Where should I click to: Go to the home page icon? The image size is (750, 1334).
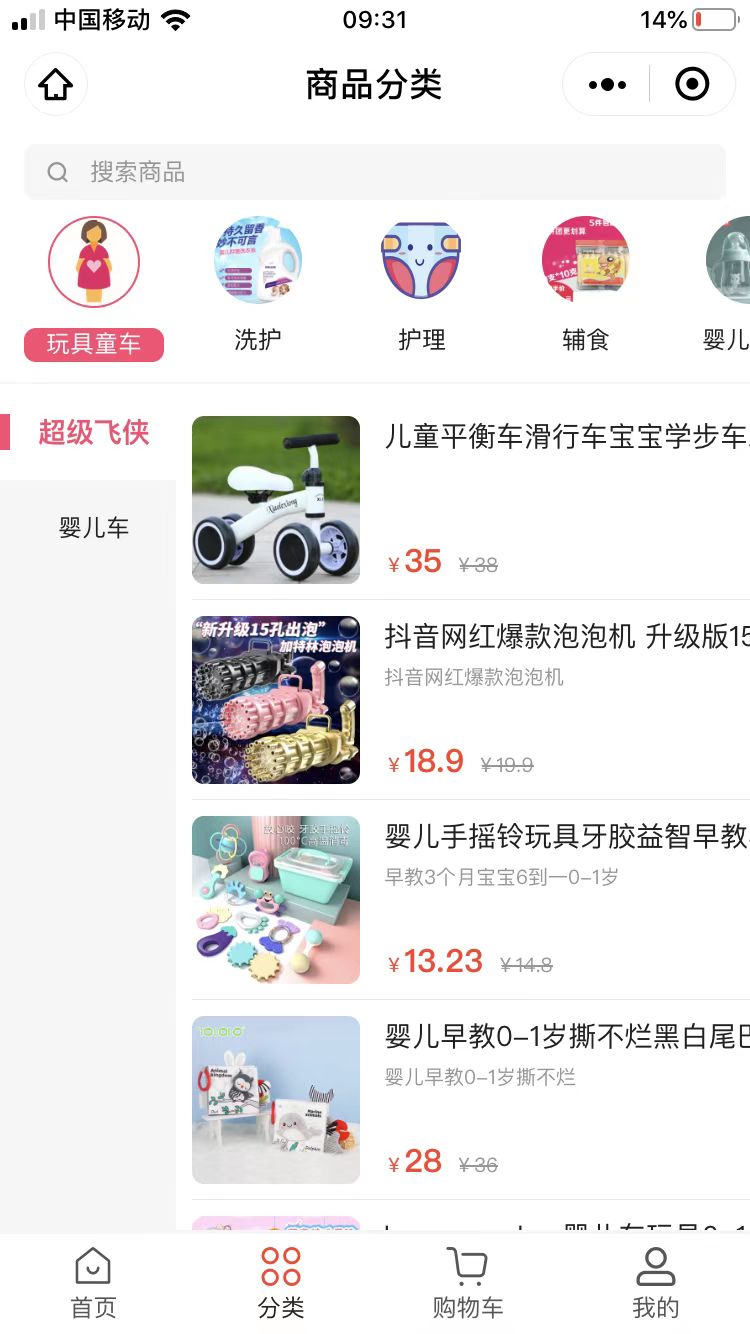click(x=56, y=85)
